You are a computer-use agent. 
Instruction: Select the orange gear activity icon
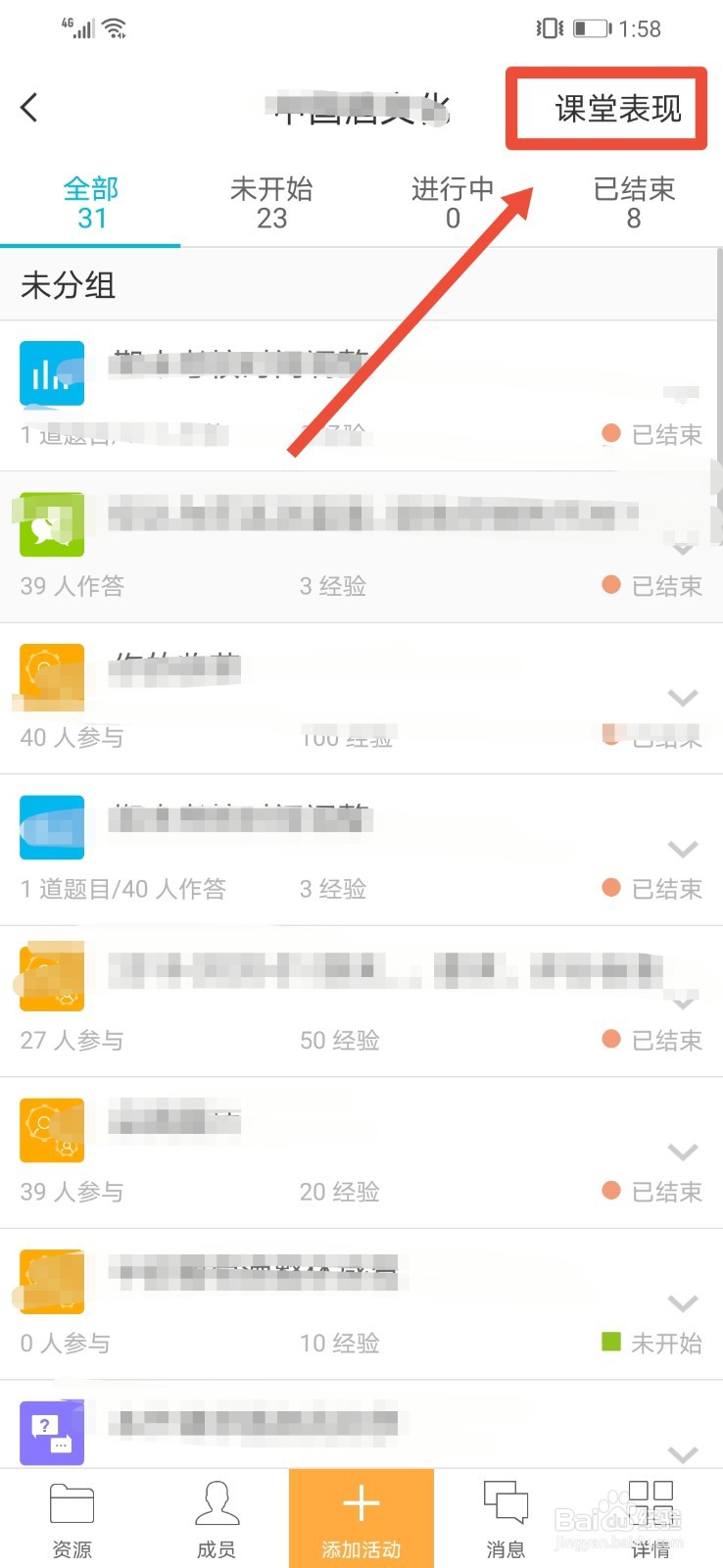pos(51,676)
